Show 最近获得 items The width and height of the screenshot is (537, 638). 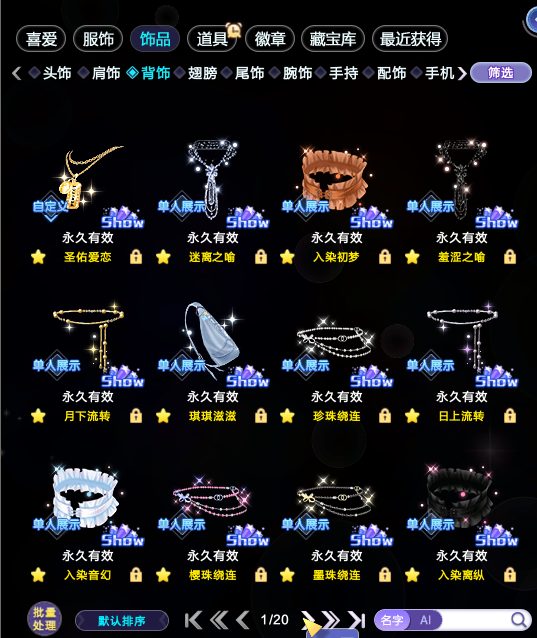click(x=410, y=39)
